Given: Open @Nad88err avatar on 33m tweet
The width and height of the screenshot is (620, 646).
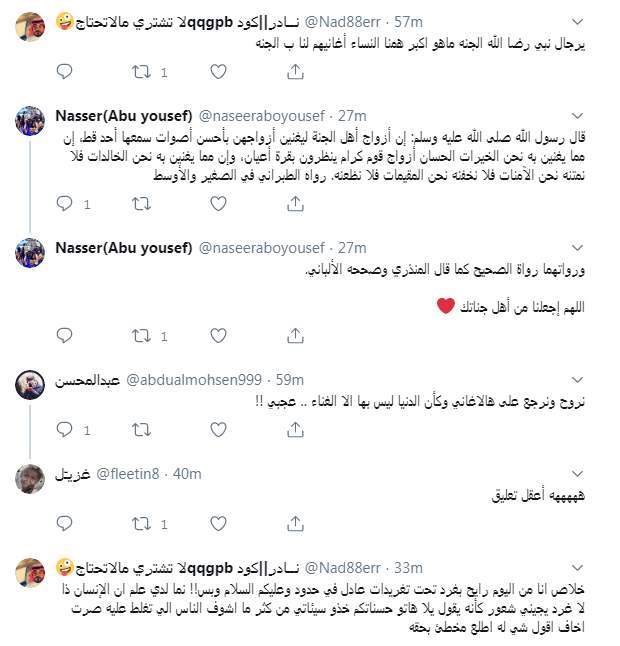Looking at the screenshot, I should pyautogui.click(x=28, y=572).
